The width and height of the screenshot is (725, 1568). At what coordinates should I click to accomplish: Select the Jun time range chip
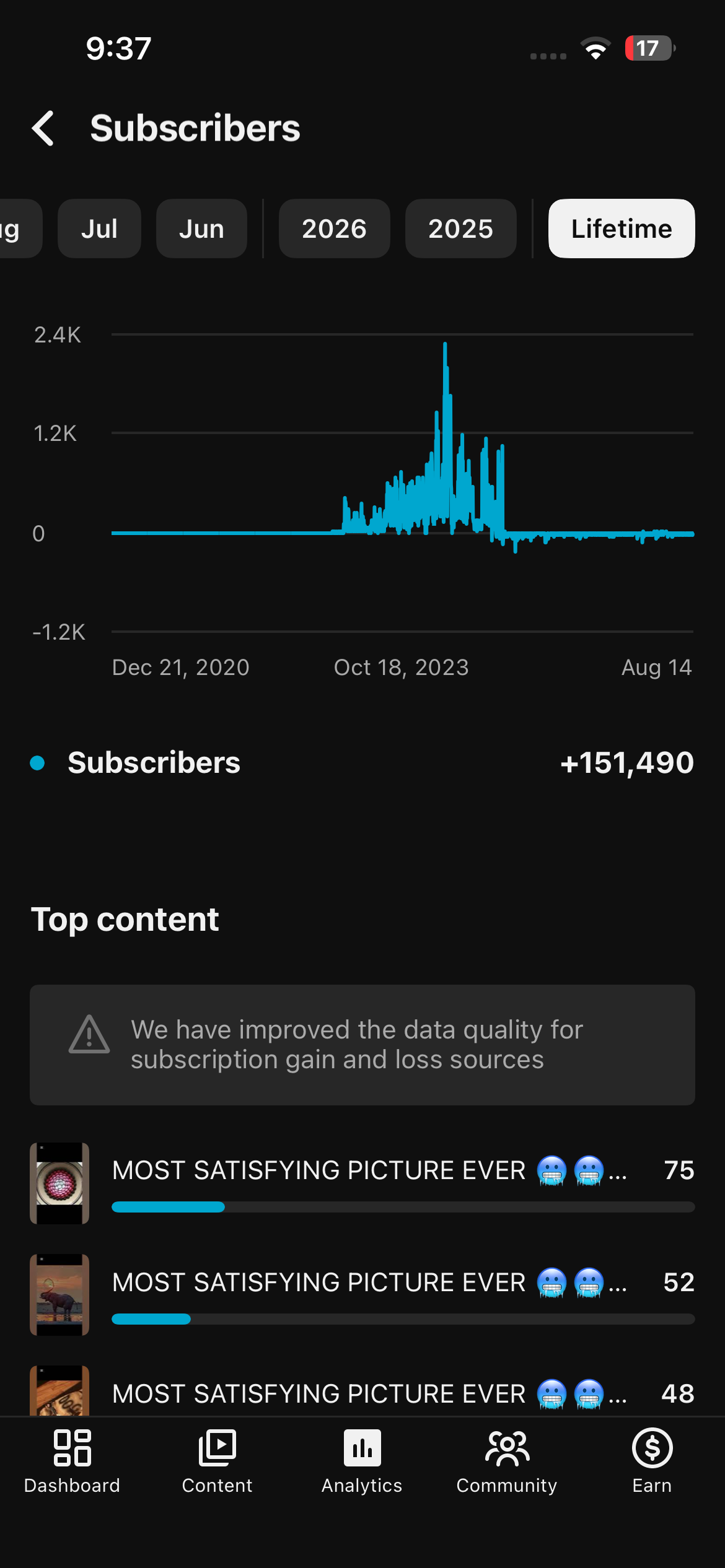coord(201,229)
